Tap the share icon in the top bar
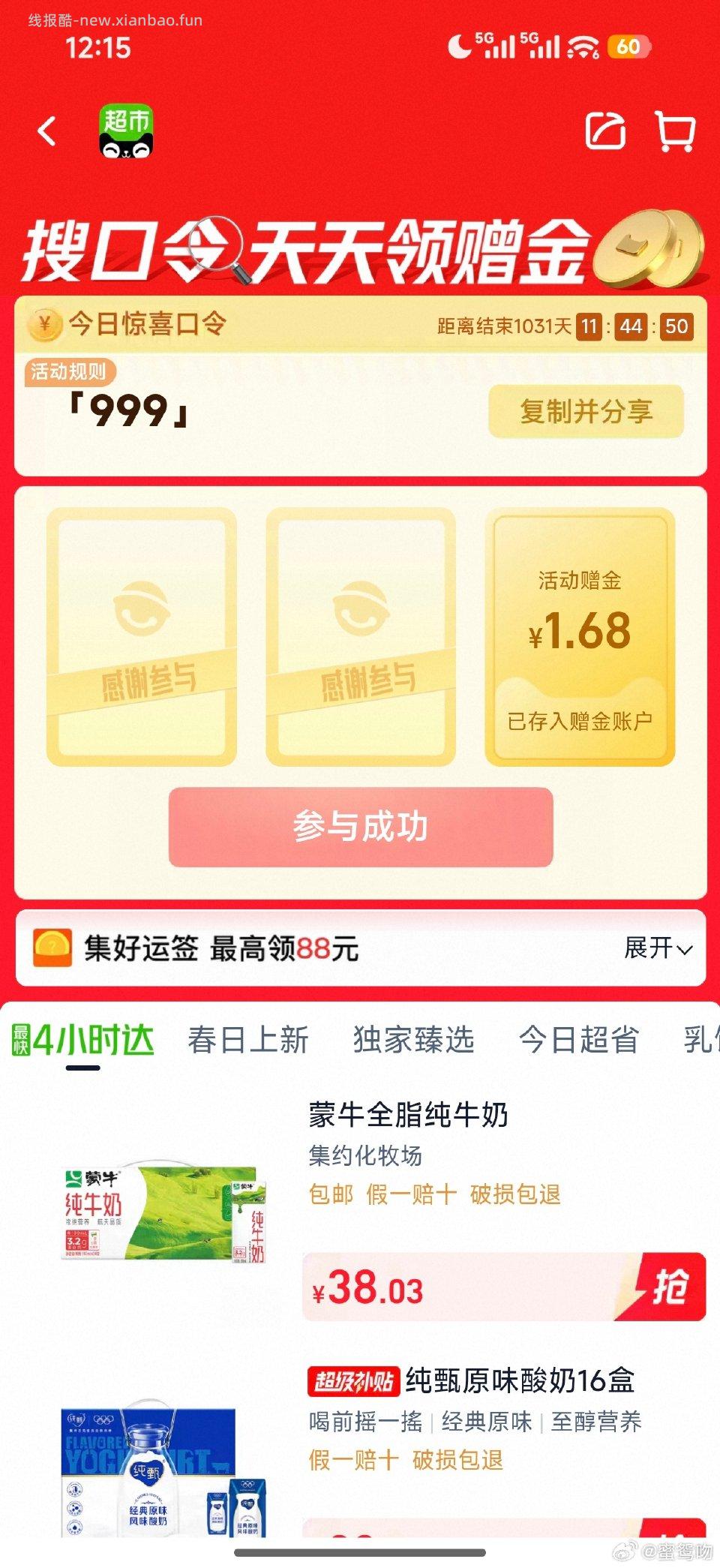This screenshot has height=1568, width=720. click(607, 131)
